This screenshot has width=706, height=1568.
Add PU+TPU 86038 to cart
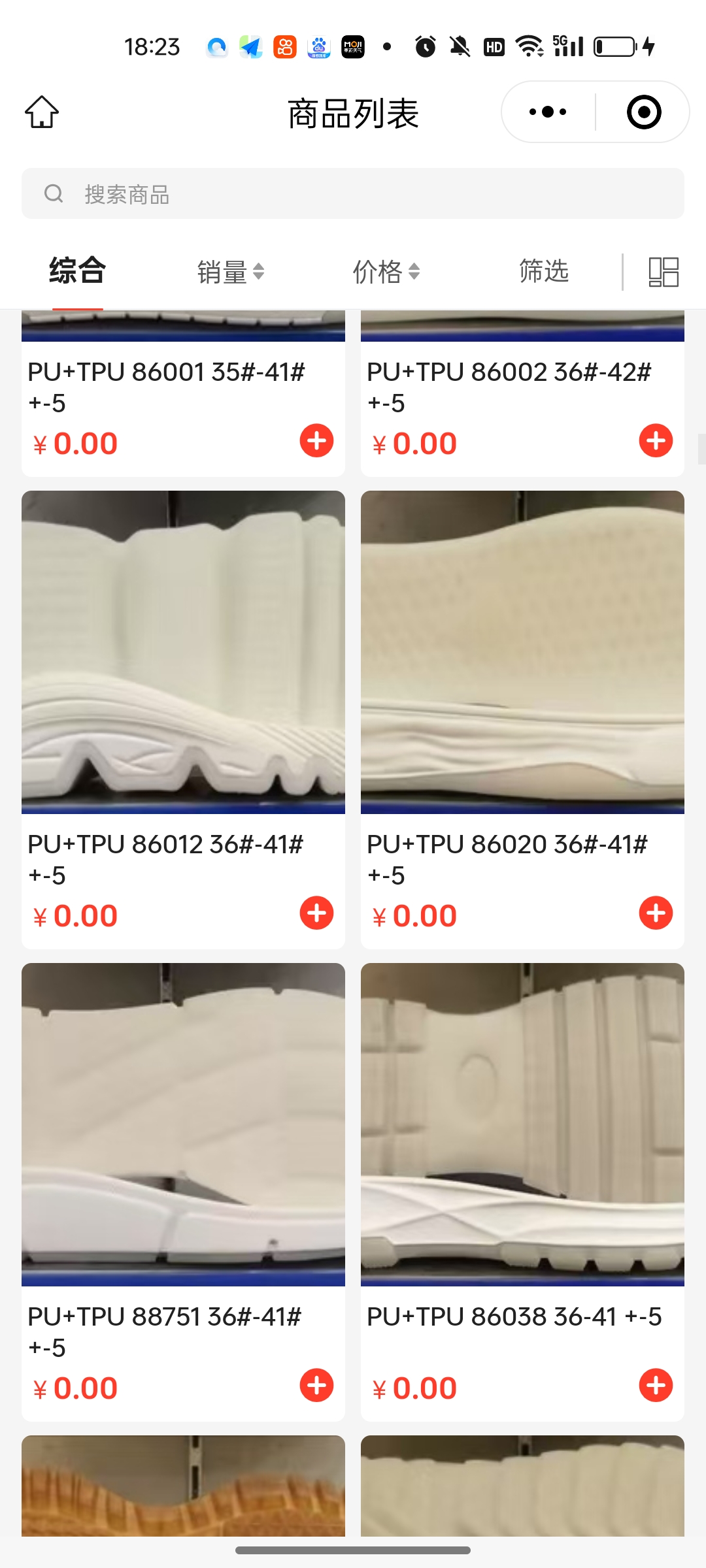point(656,1386)
